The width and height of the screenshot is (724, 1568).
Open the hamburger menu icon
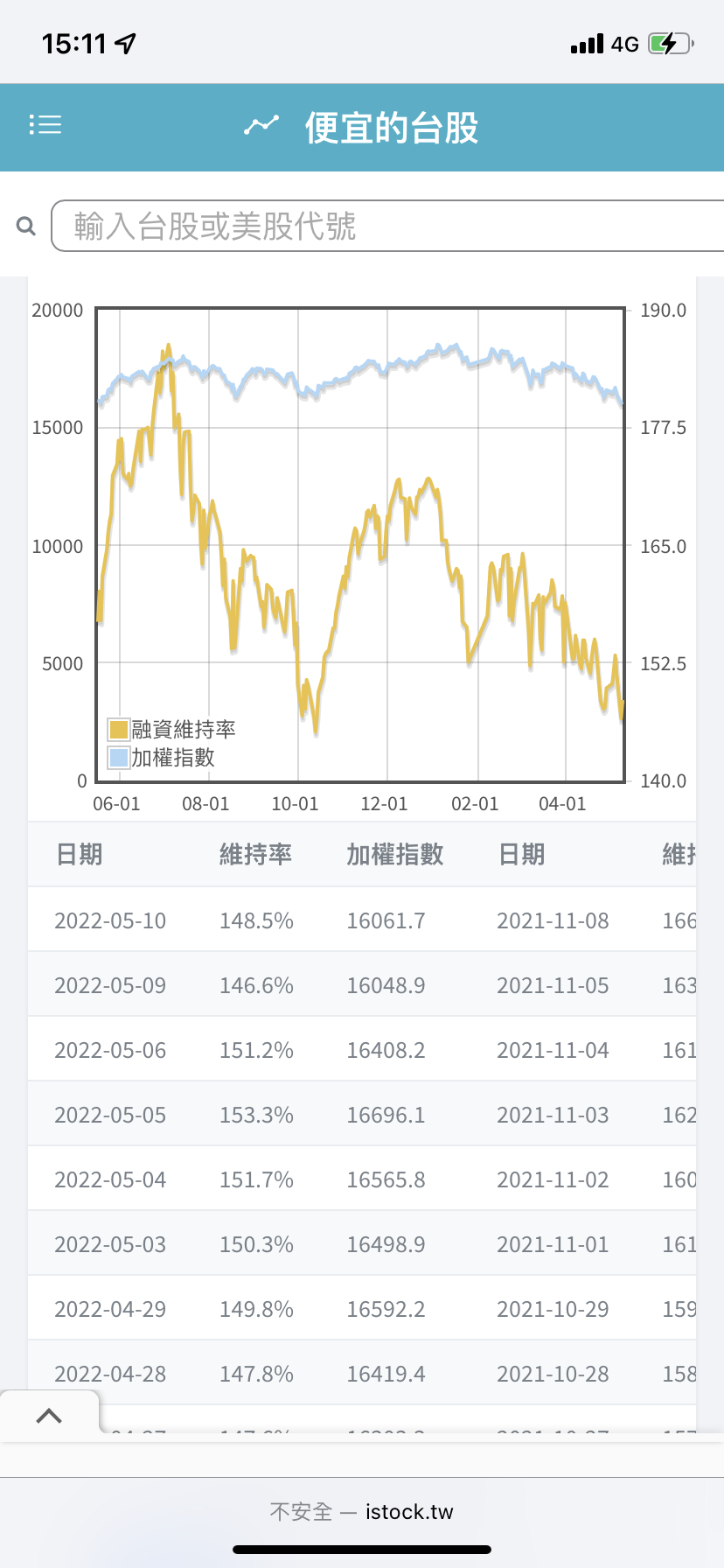[45, 125]
